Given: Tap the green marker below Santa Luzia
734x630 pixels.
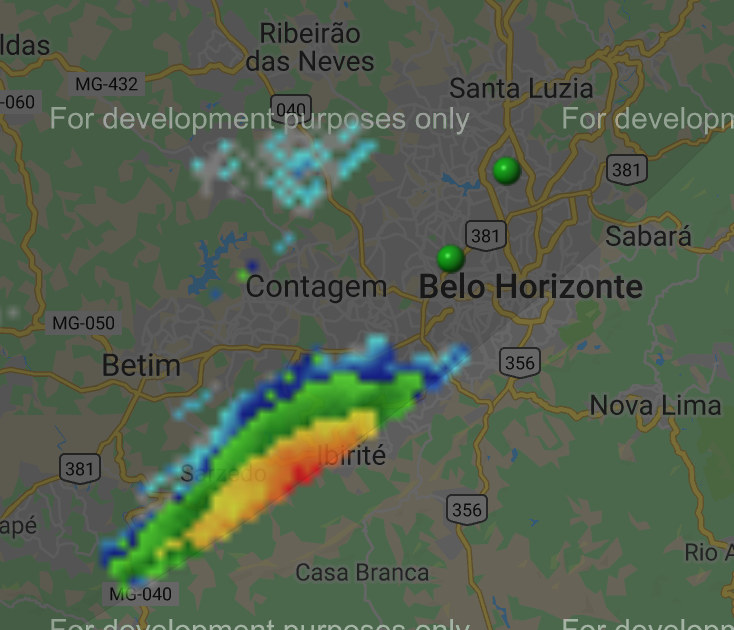Looking at the screenshot, I should click(x=507, y=170).
